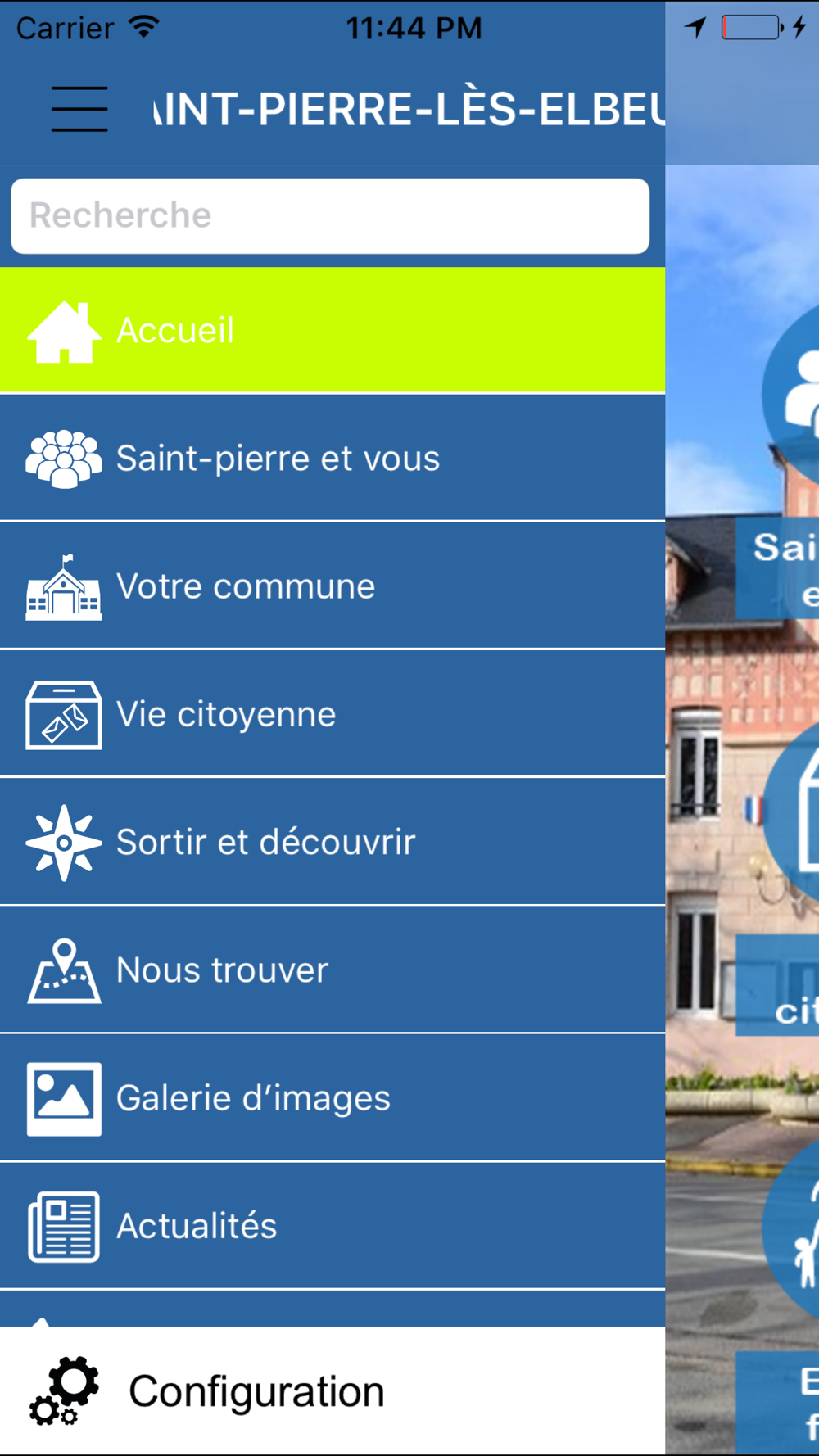Open Votre commune section

tap(333, 586)
